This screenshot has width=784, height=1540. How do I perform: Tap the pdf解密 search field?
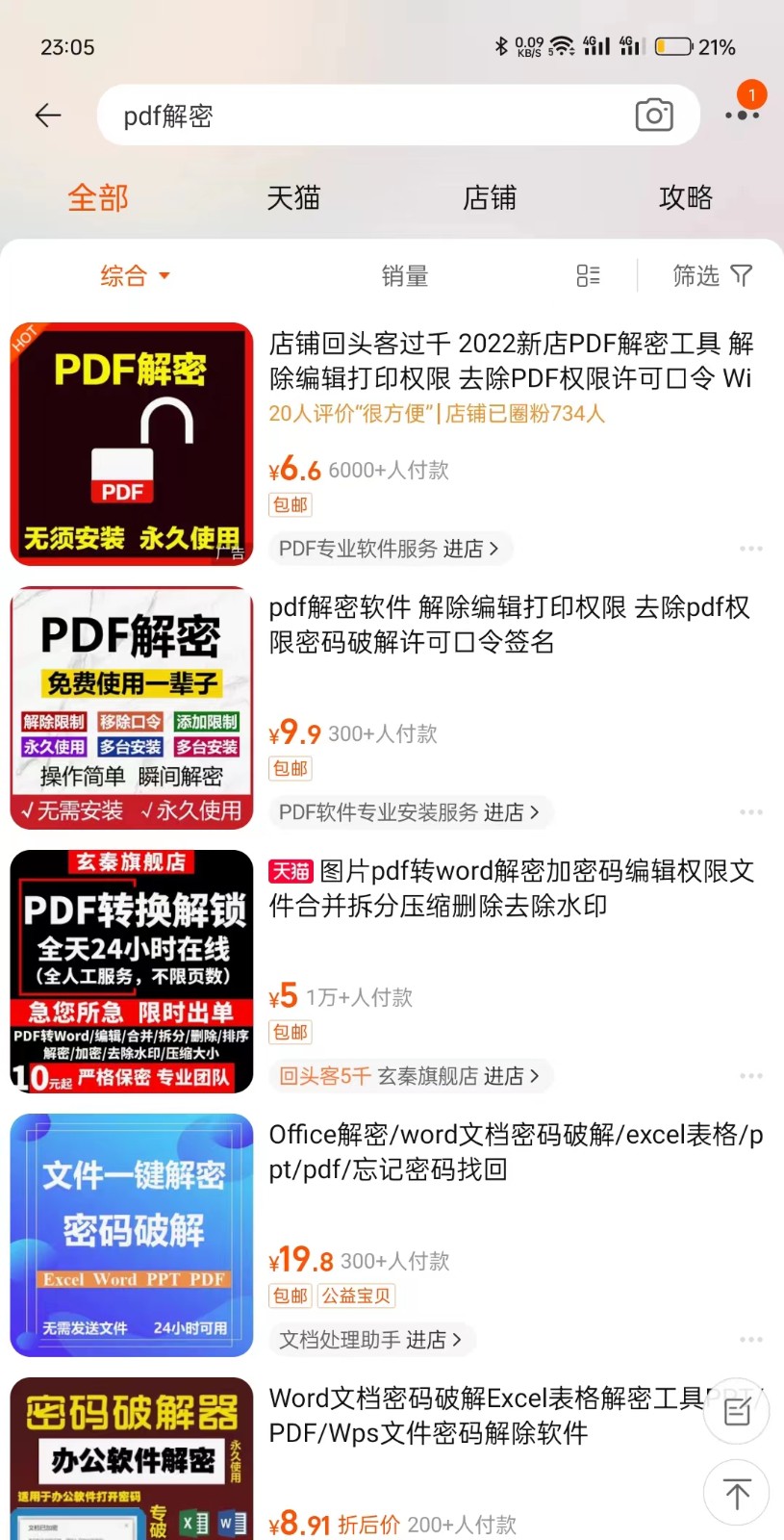click(x=366, y=115)
